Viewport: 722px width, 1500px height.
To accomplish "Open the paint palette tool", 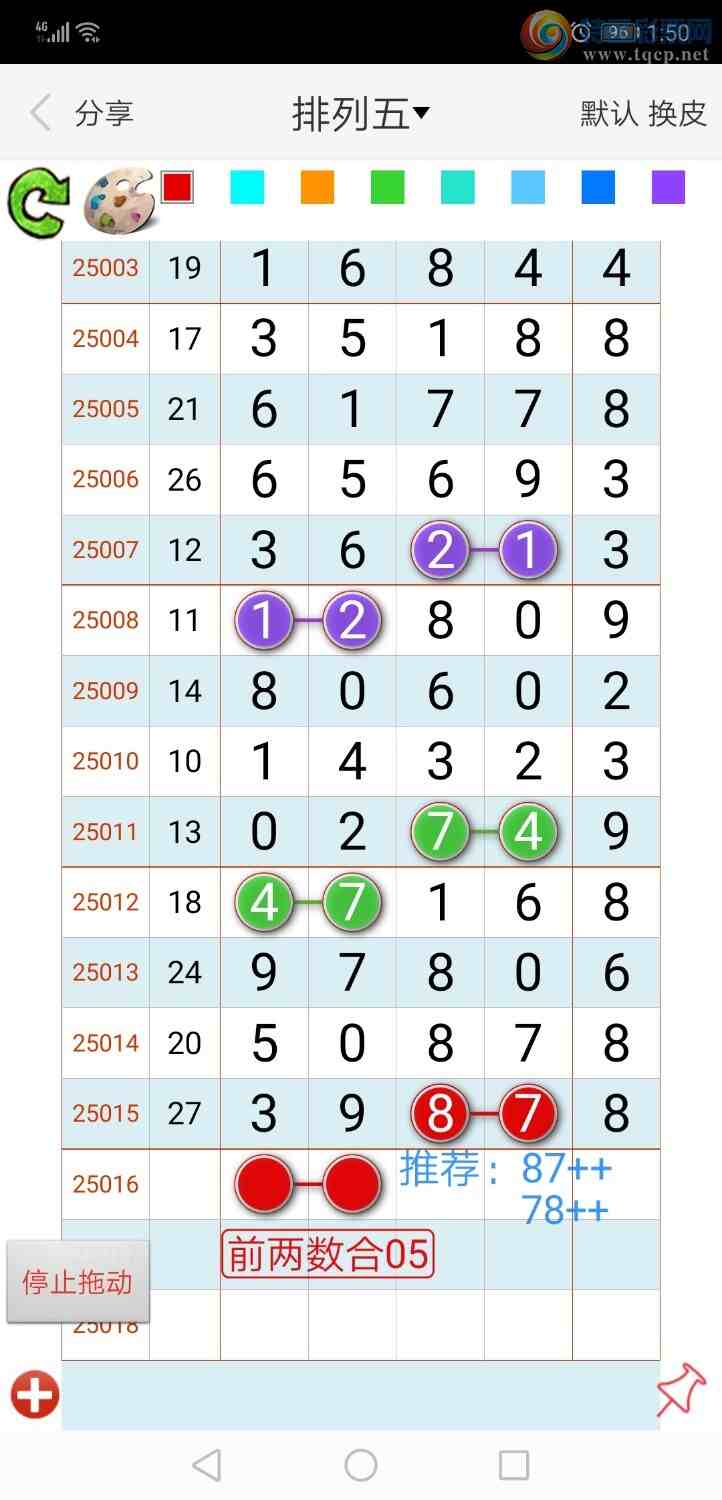I will click(x=118, y=200).
